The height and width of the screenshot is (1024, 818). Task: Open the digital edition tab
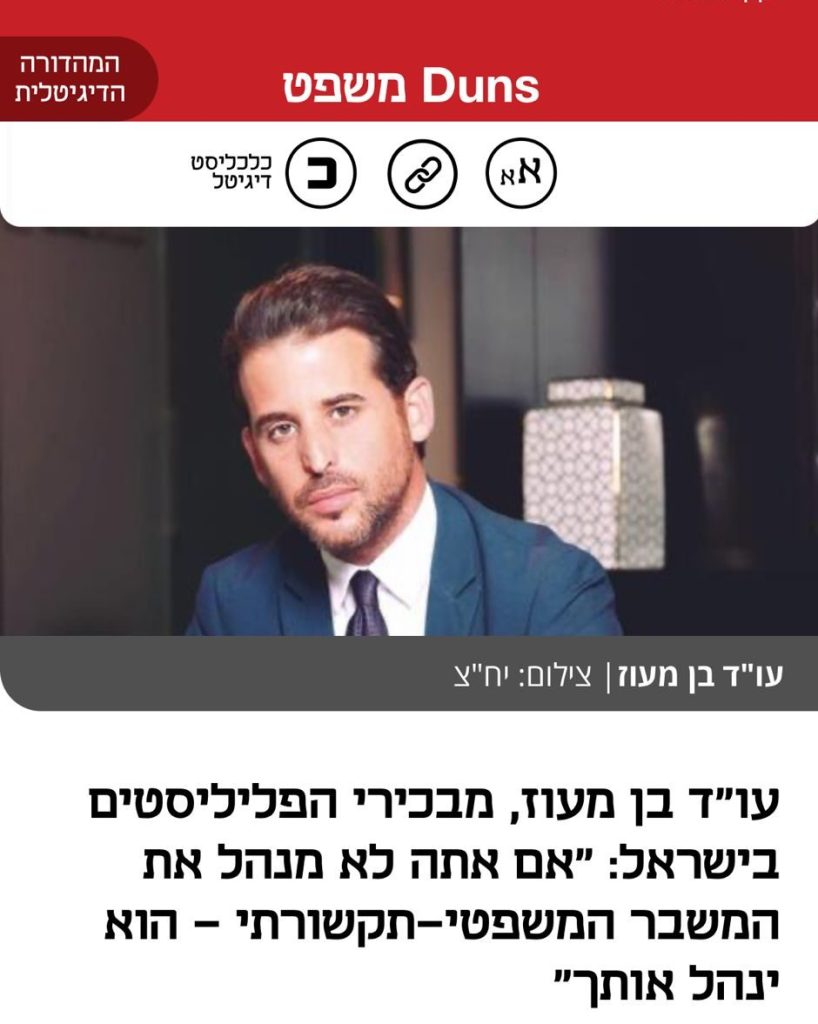(70, 78)
